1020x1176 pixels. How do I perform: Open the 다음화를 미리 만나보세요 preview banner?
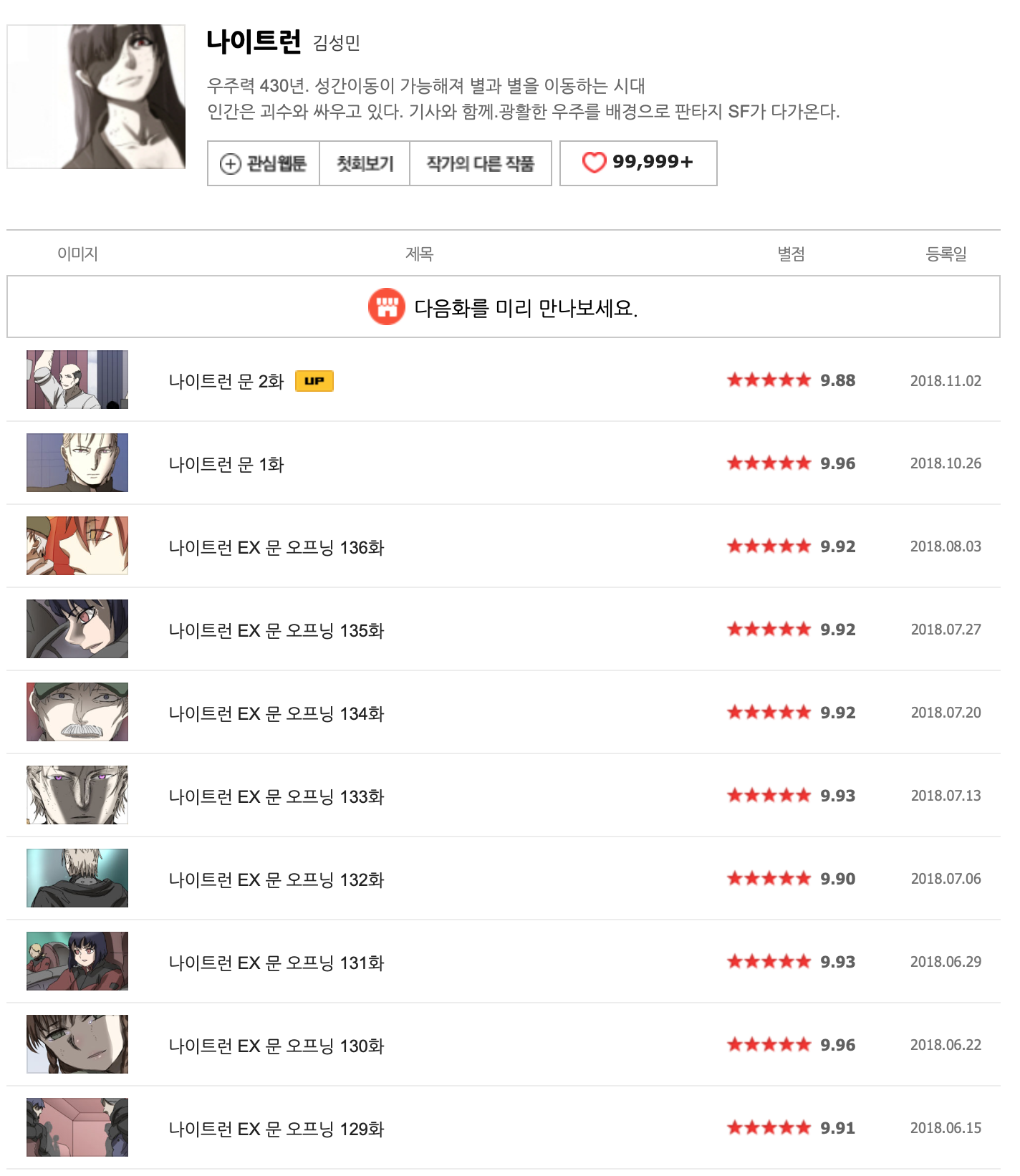(503, 307)
